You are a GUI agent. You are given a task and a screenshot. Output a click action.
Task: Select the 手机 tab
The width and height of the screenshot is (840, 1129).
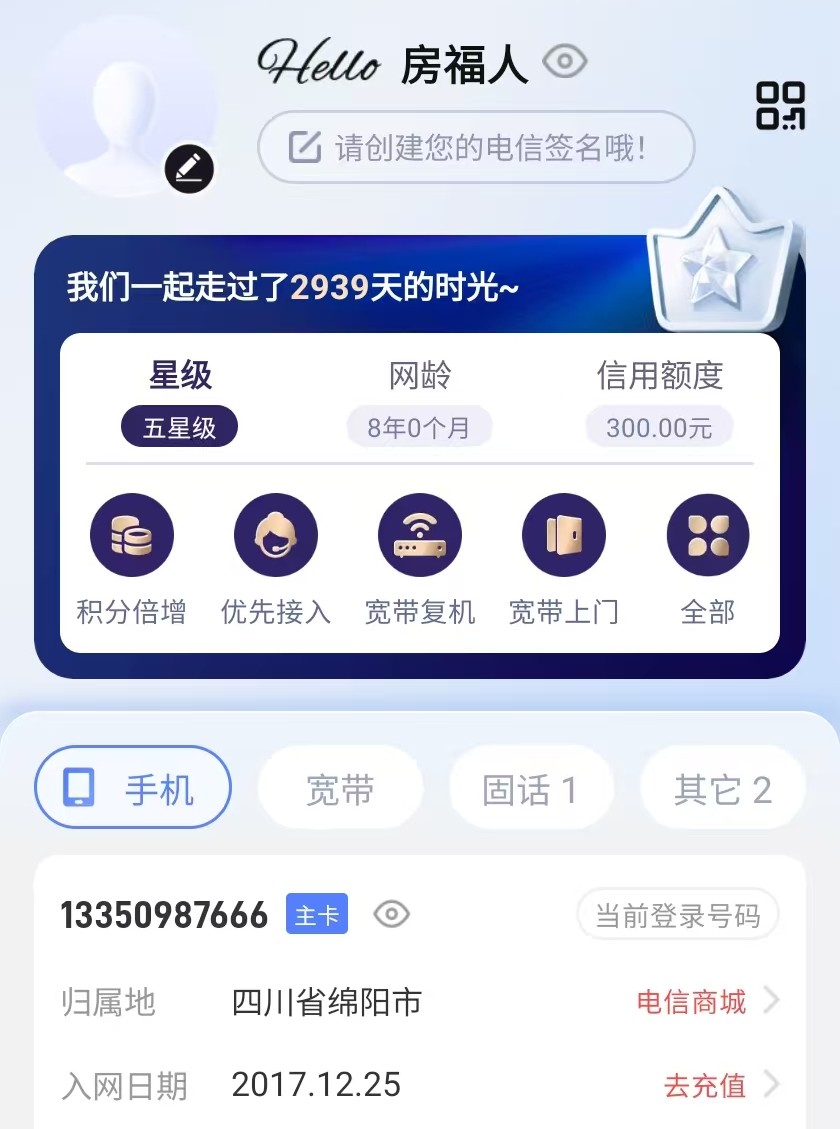(x=133, y=788)
